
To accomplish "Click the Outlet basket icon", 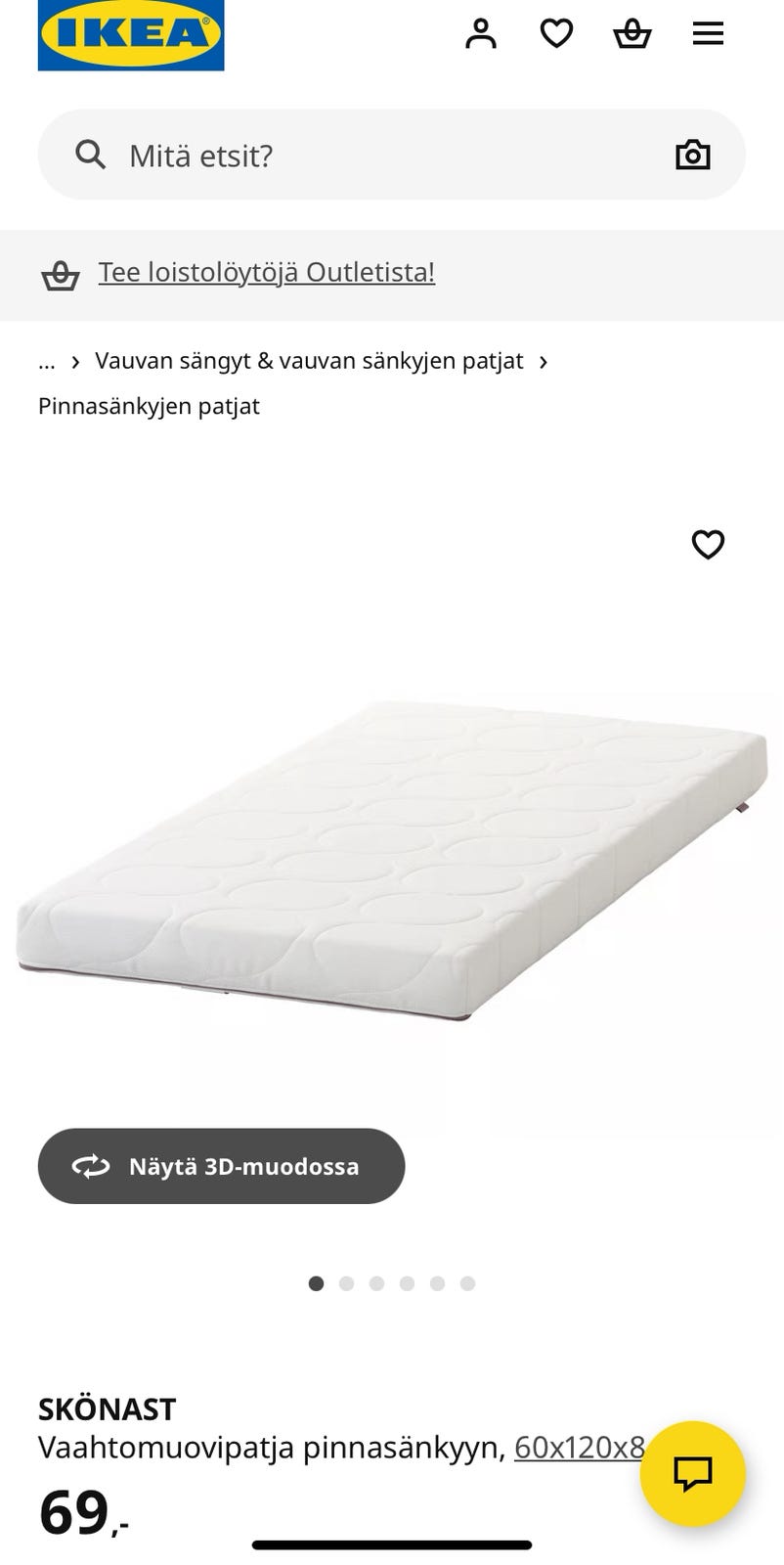I will coord(62,276).
